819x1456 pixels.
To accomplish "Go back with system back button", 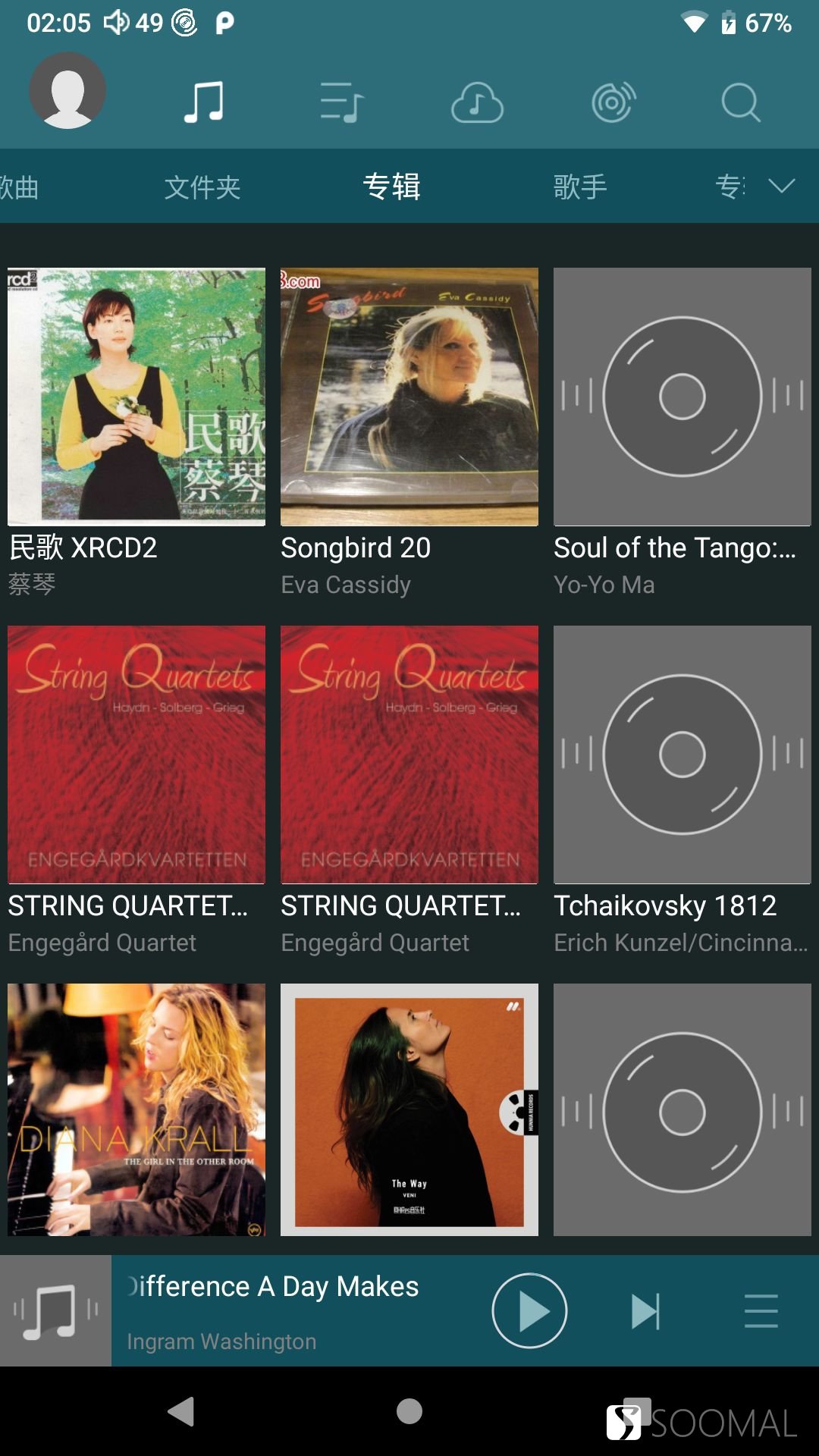I will coord(182,1411).
